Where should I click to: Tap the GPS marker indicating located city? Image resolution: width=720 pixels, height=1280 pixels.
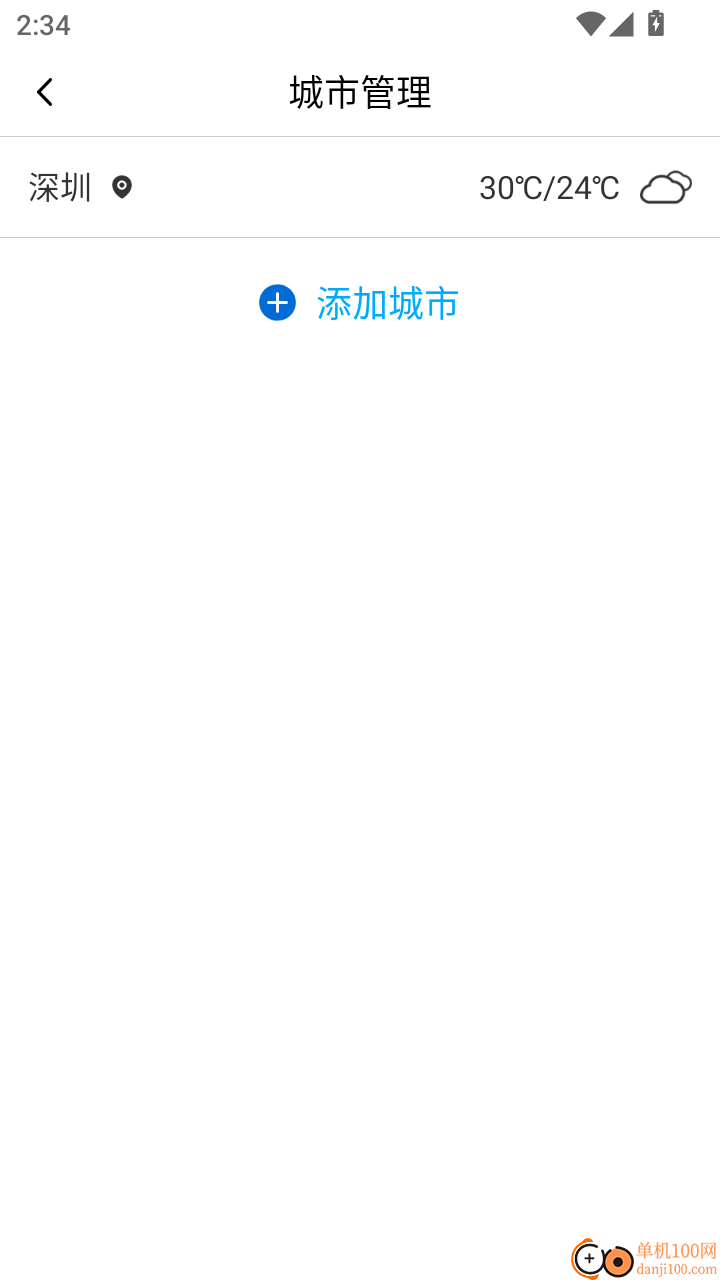pyautogui.click(x=122, y=186)
